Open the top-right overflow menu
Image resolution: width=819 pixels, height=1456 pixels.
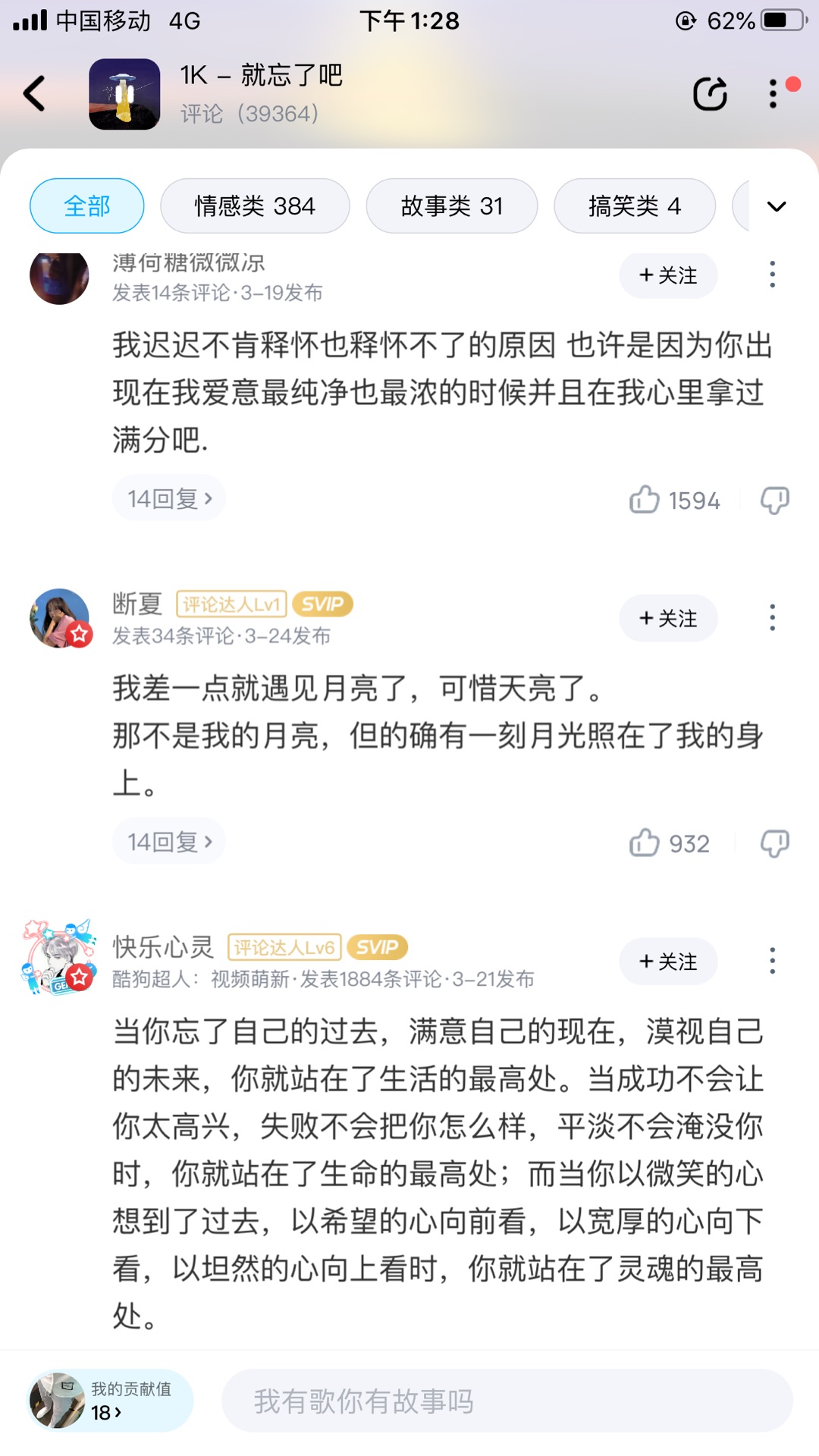[773, 94]
